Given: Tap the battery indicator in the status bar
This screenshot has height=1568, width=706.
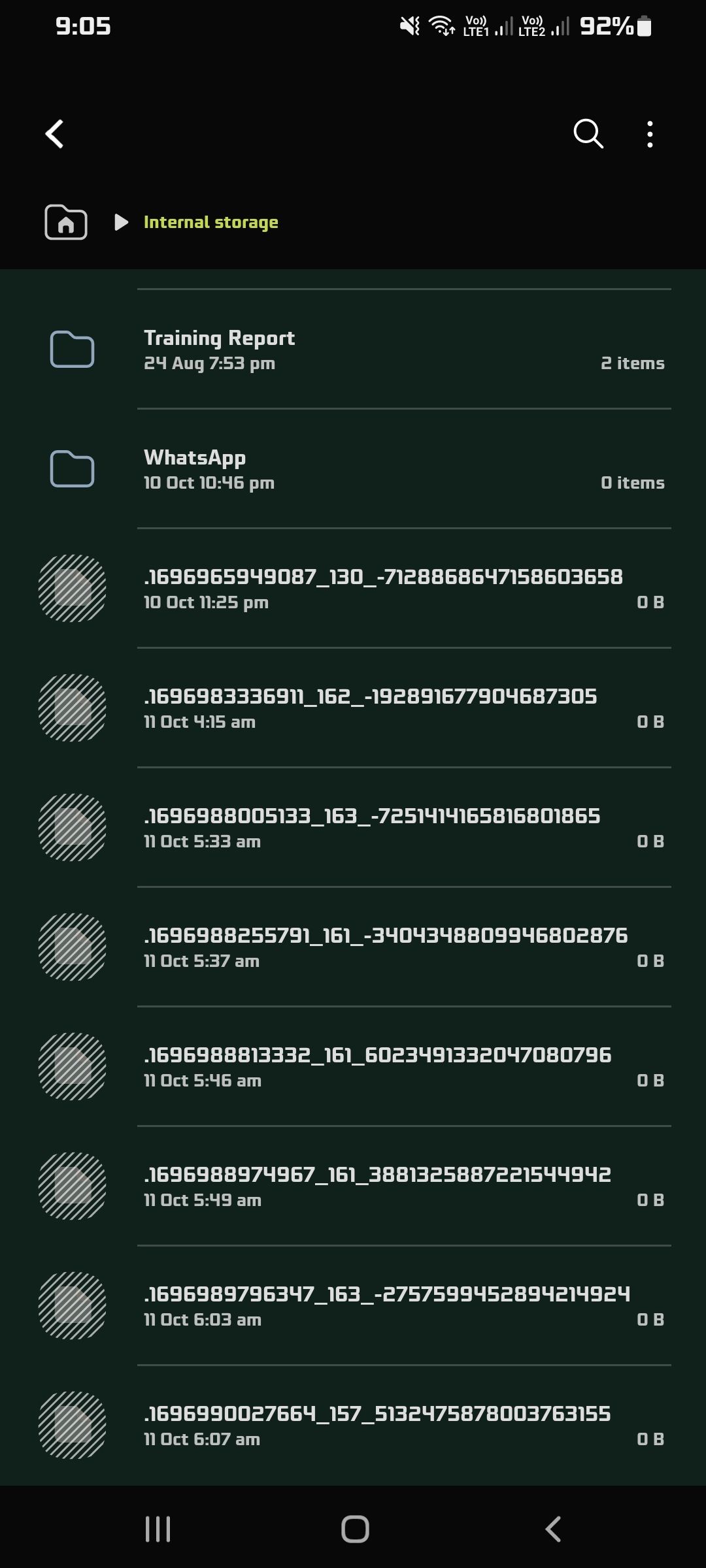Looking at the screenshot, I should click(x=643, y=26).
